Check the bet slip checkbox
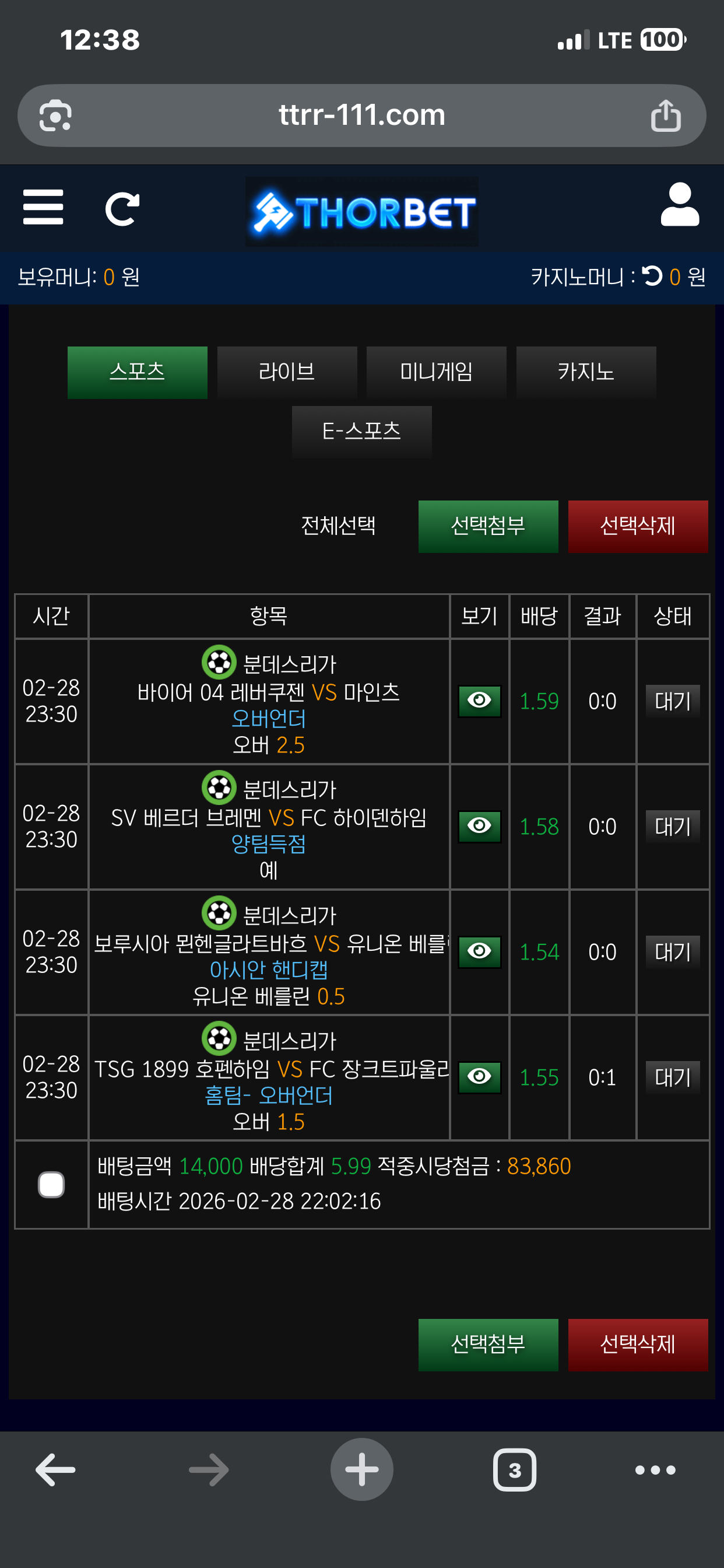Image resolution: width=724 pixels, height=1568 pixels. (x=51, y=1185)
